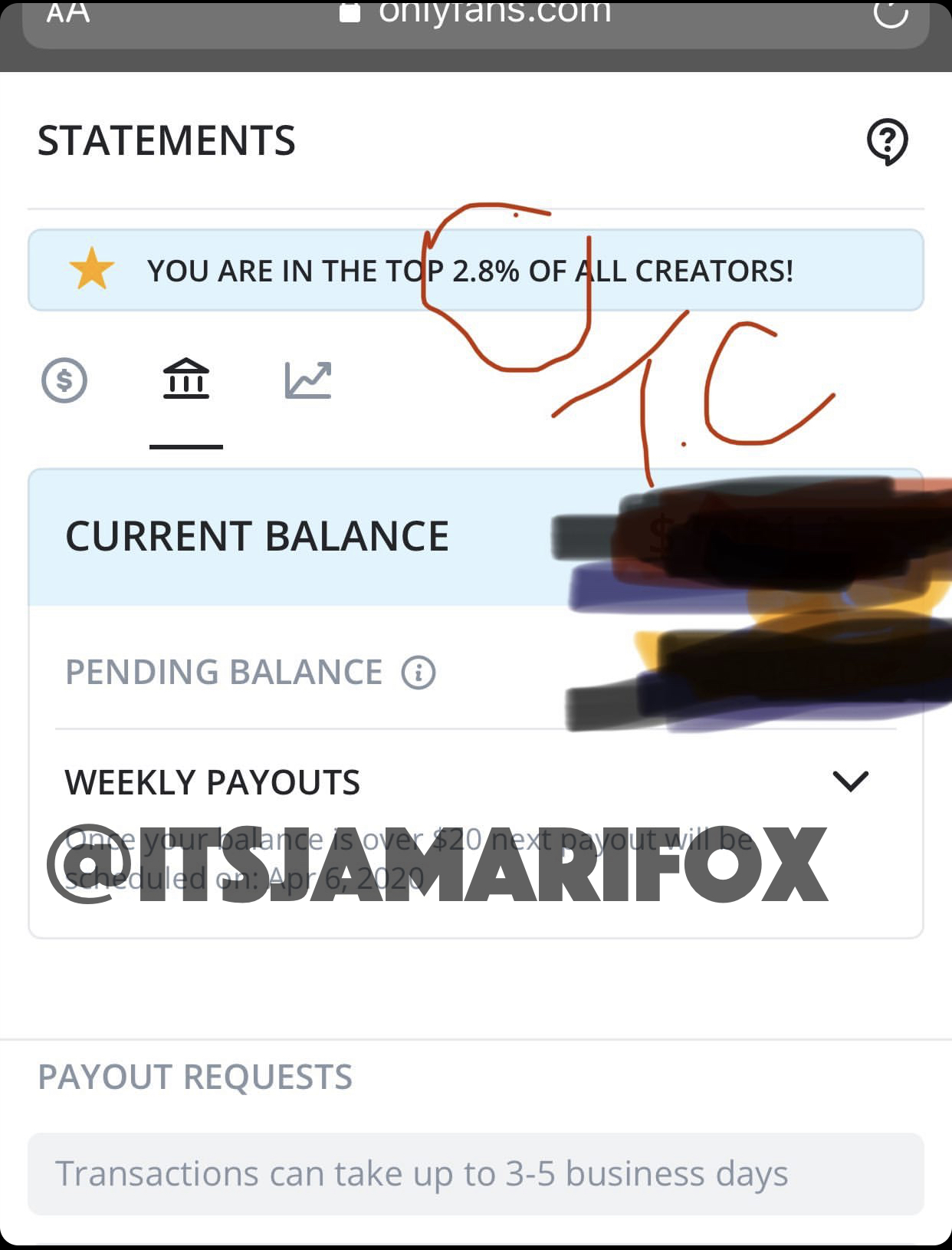Reload the page in the browser
The width and height of the screenshot is (952, 1250).
click(x=890, y=12)
